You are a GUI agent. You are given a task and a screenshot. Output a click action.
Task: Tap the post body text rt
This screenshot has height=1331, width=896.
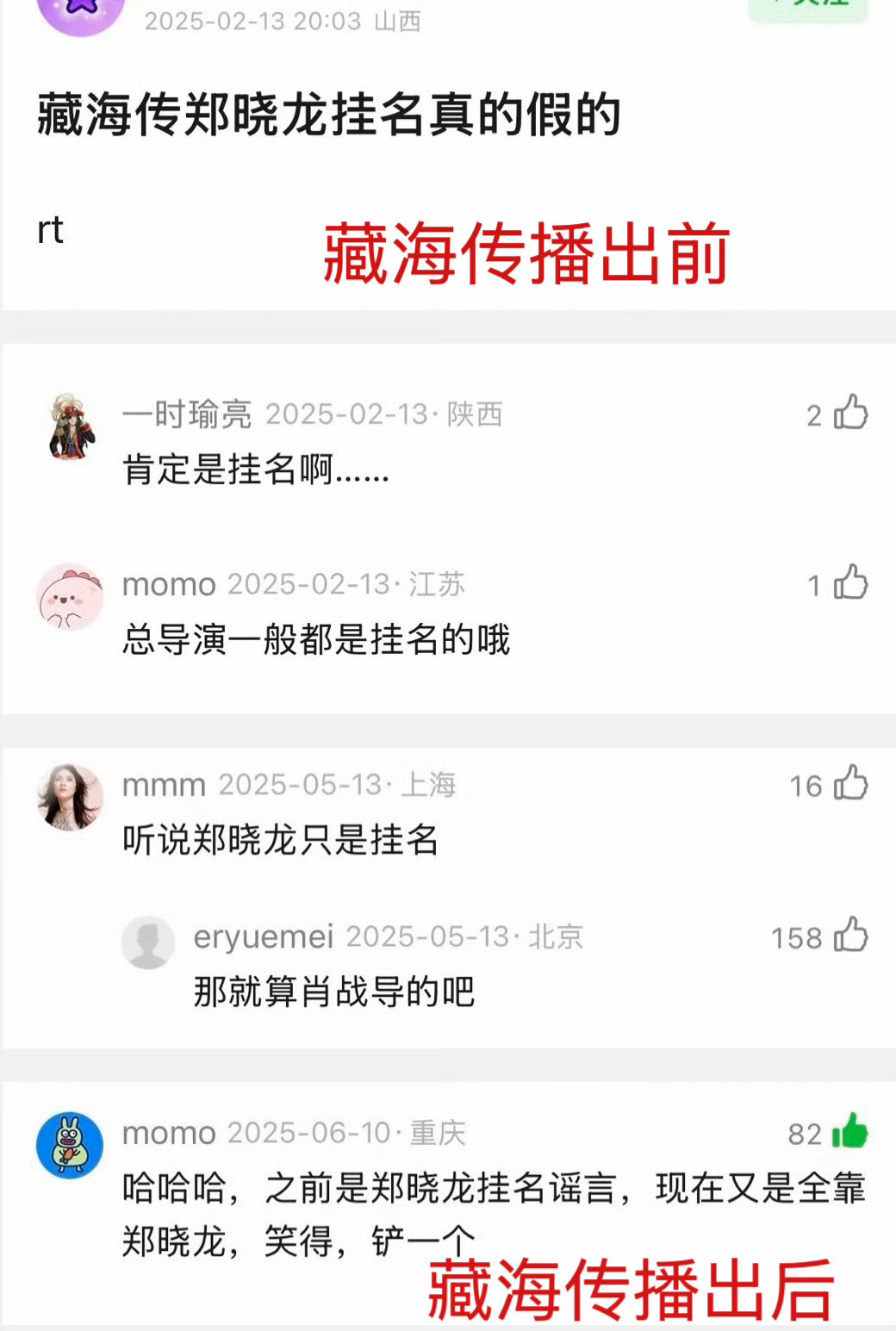pyautogui.click(x=52, y=233)
